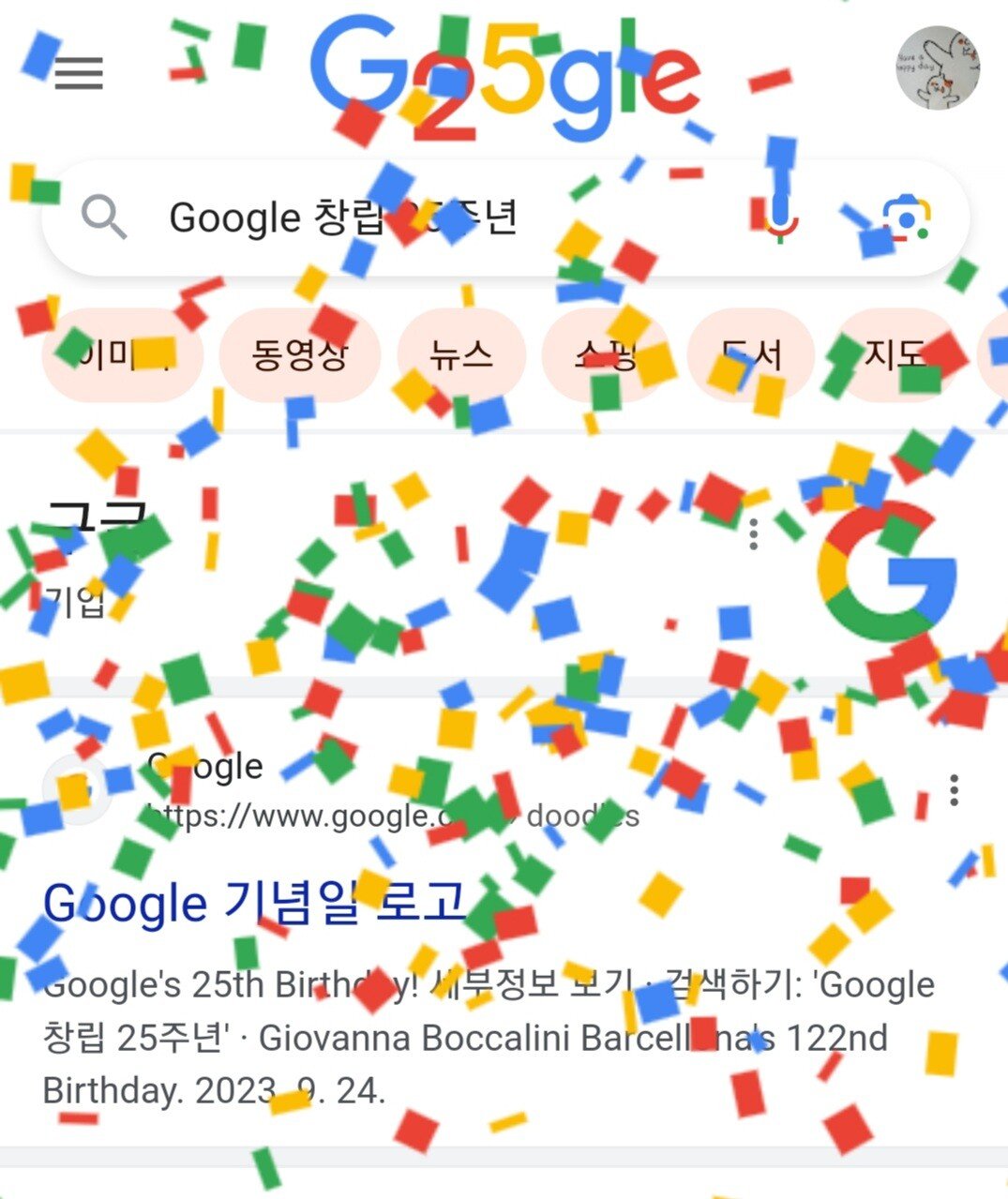Switch to the 이미지 filter chip
Image resolution: width=1008 pixels, height=1199 pixels.
coord(123,355)
